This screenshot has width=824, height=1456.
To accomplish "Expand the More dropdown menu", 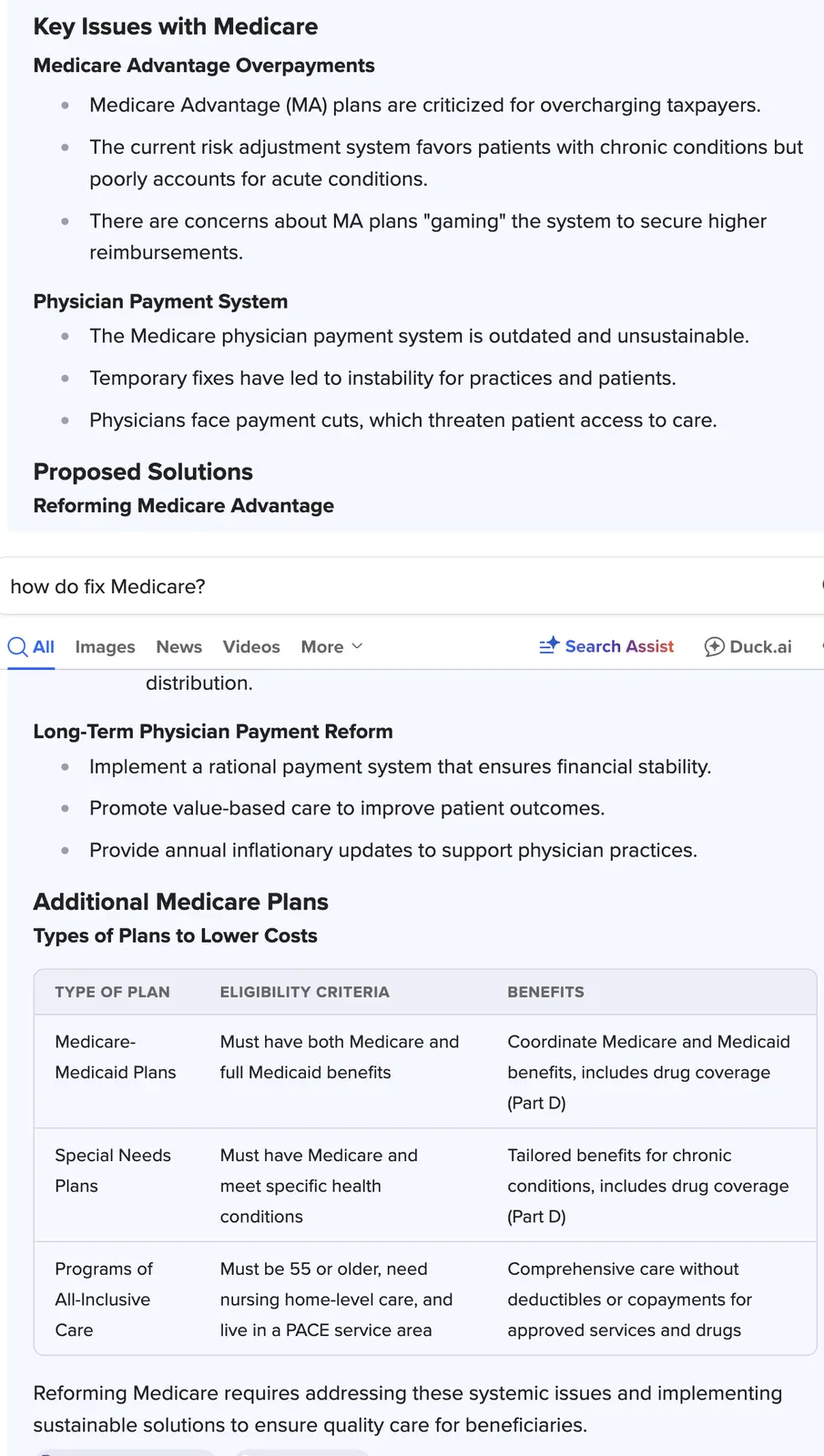I will 331,647.
